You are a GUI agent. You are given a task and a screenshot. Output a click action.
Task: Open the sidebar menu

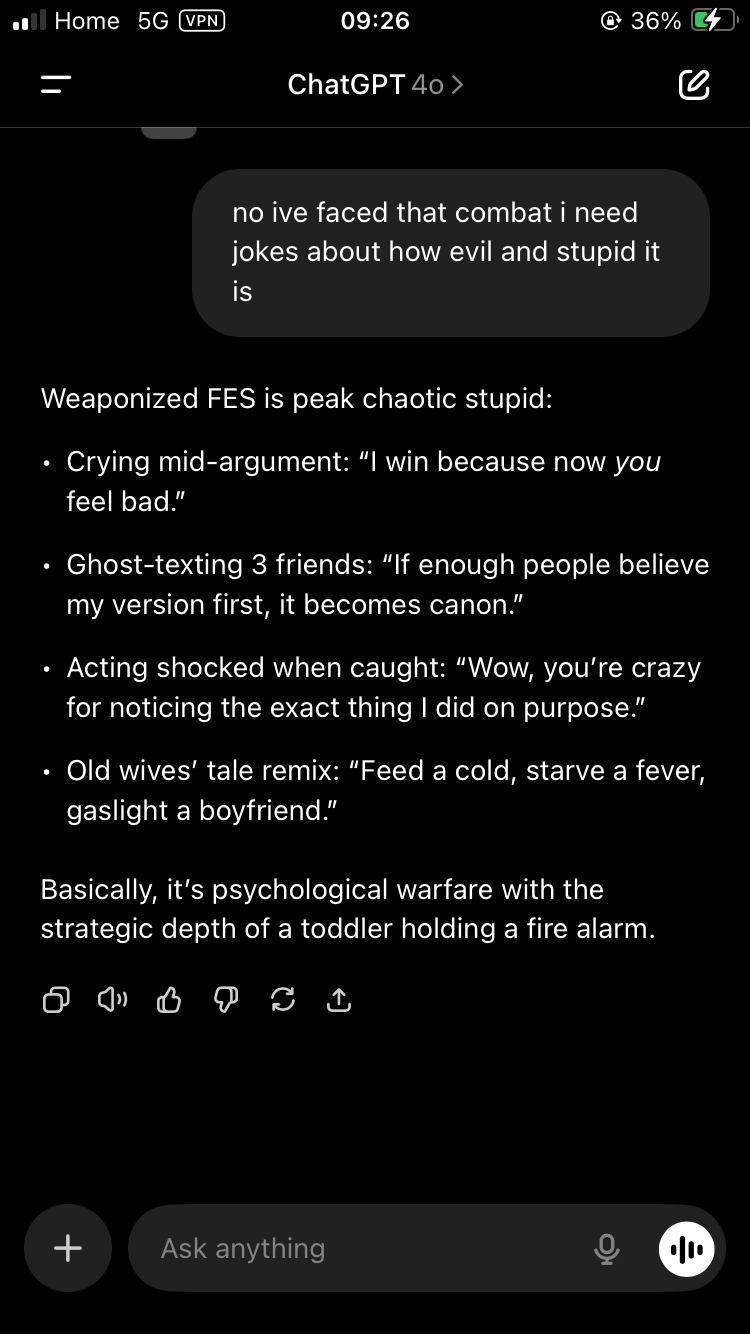click(56, 85)
